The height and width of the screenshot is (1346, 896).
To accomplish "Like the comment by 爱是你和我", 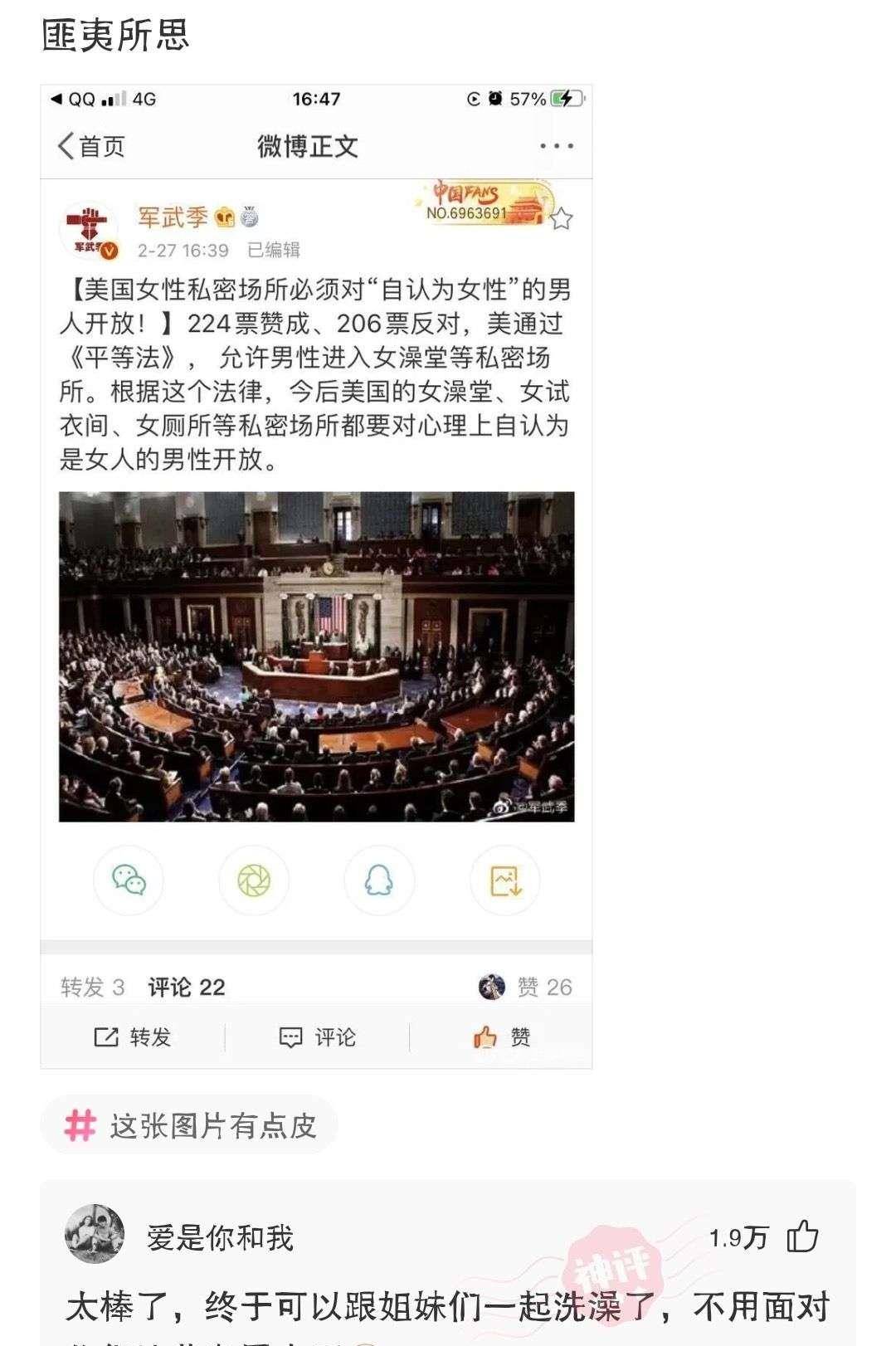I will [801, 1237].
